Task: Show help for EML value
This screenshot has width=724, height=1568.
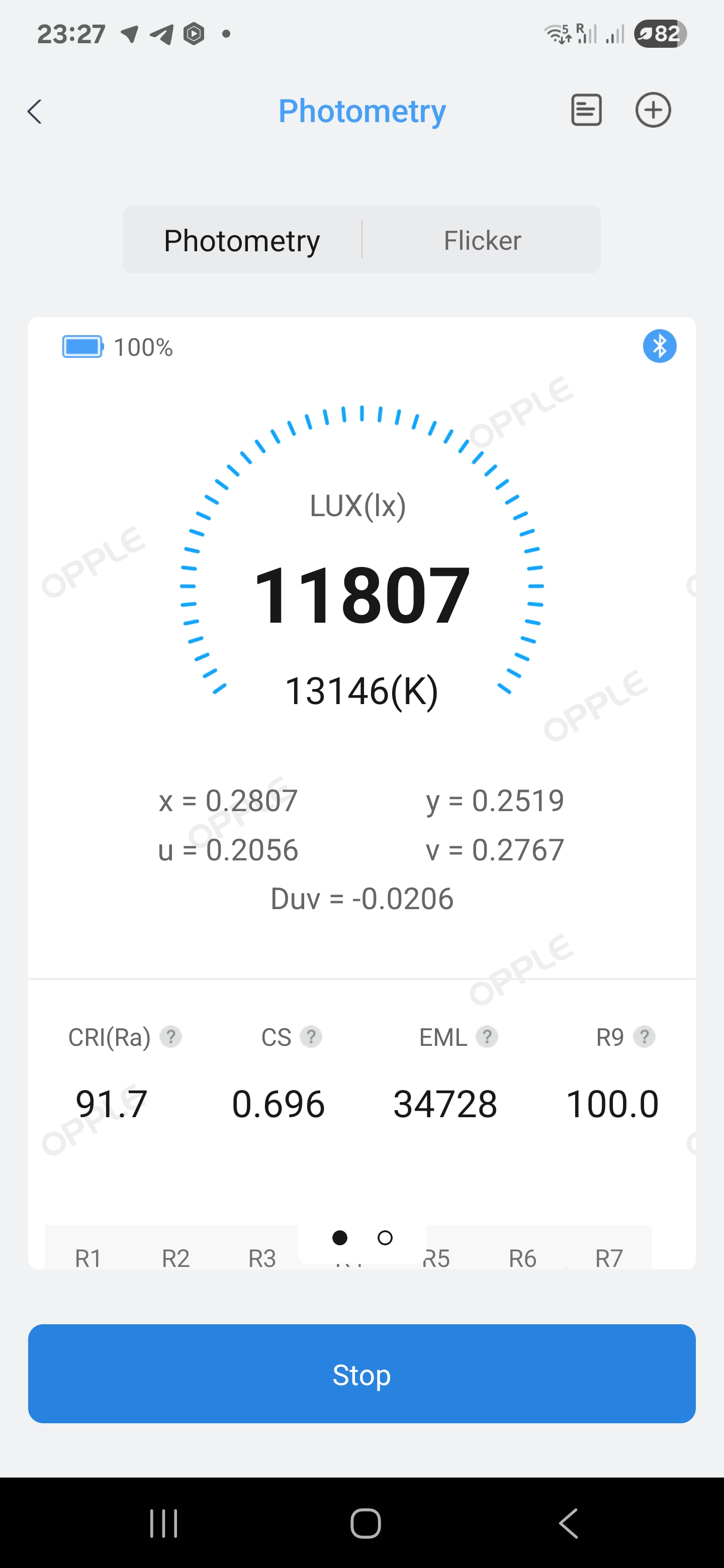Action: (487, 1037)
